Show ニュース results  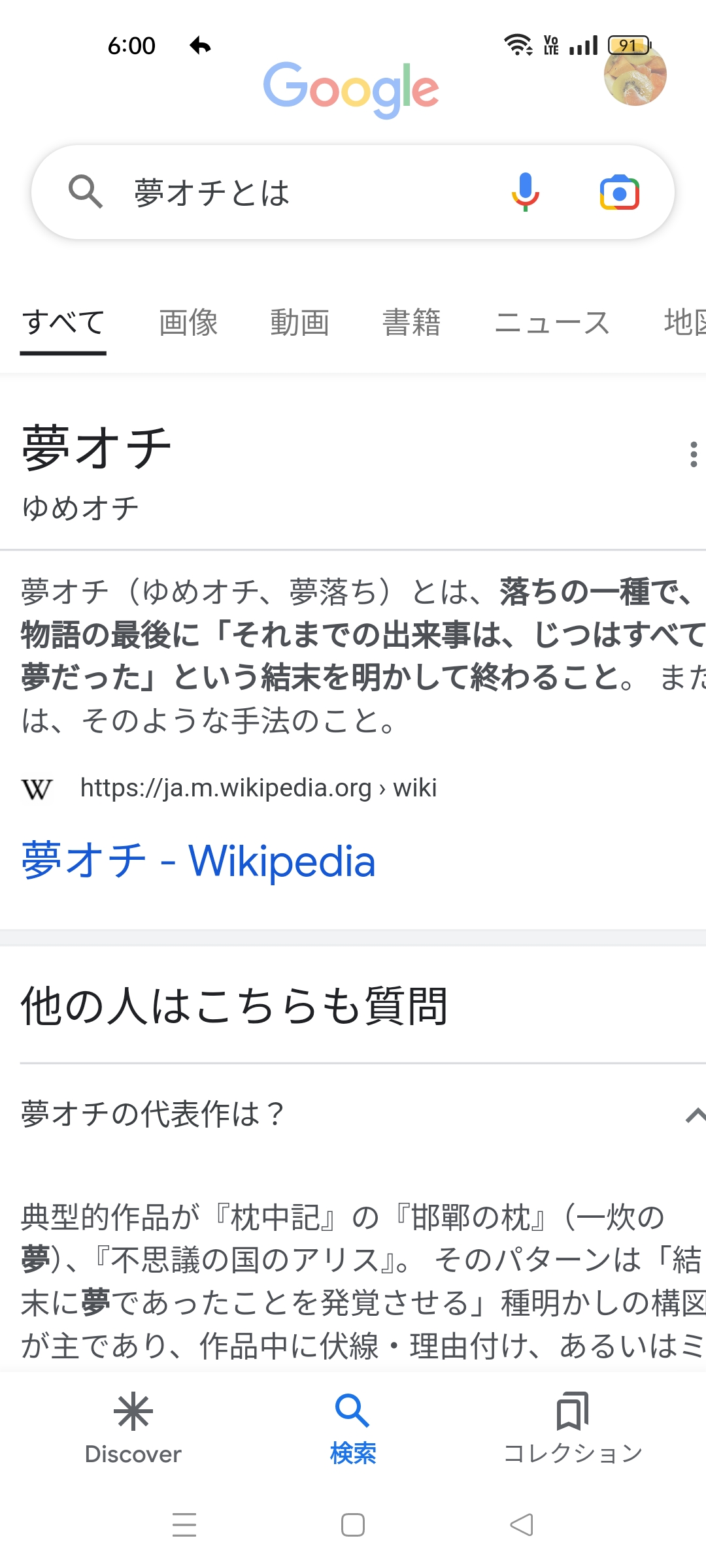pyautogui.click(x=552, y=323)
